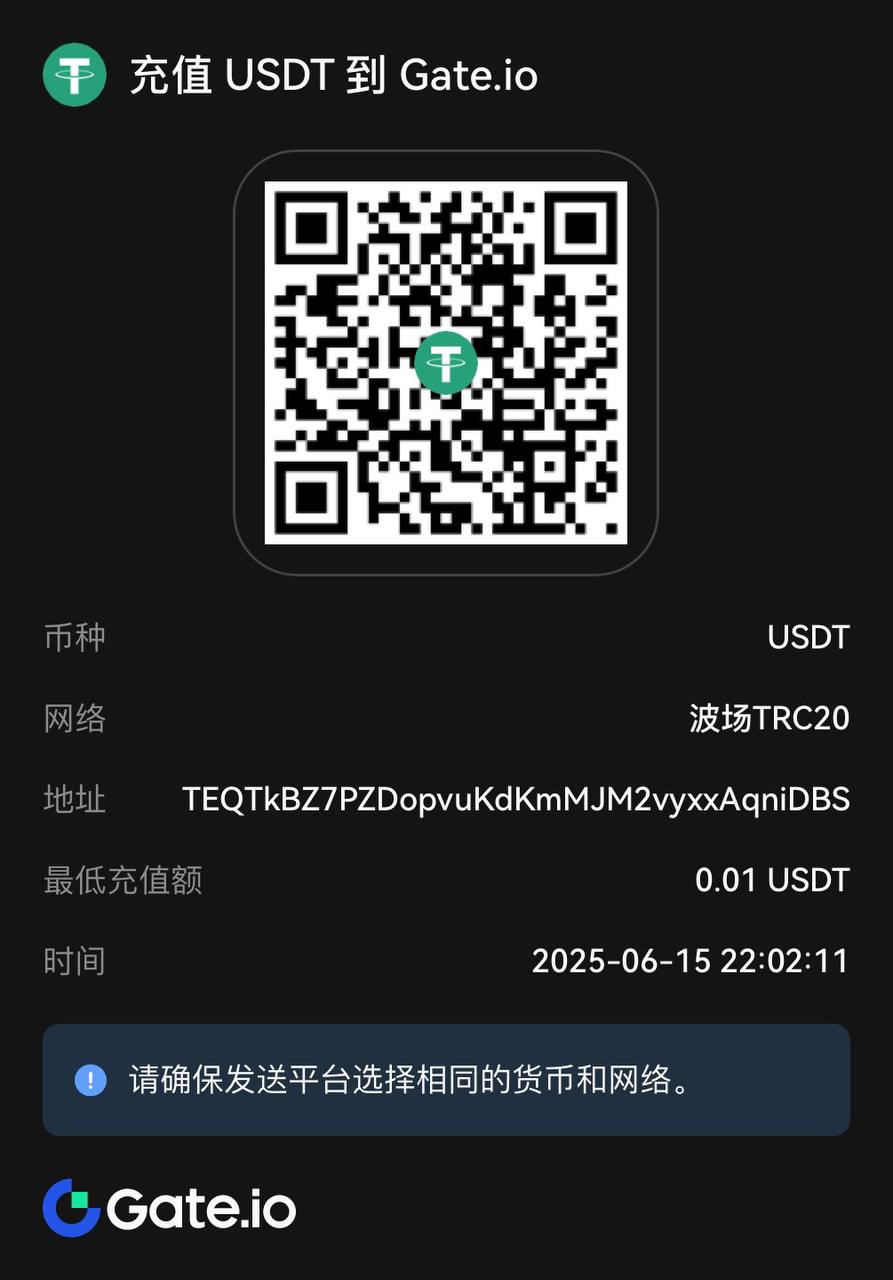Open the 币种 currency selector row
This screenshot has width=893, height=1280.
[446, 637]
